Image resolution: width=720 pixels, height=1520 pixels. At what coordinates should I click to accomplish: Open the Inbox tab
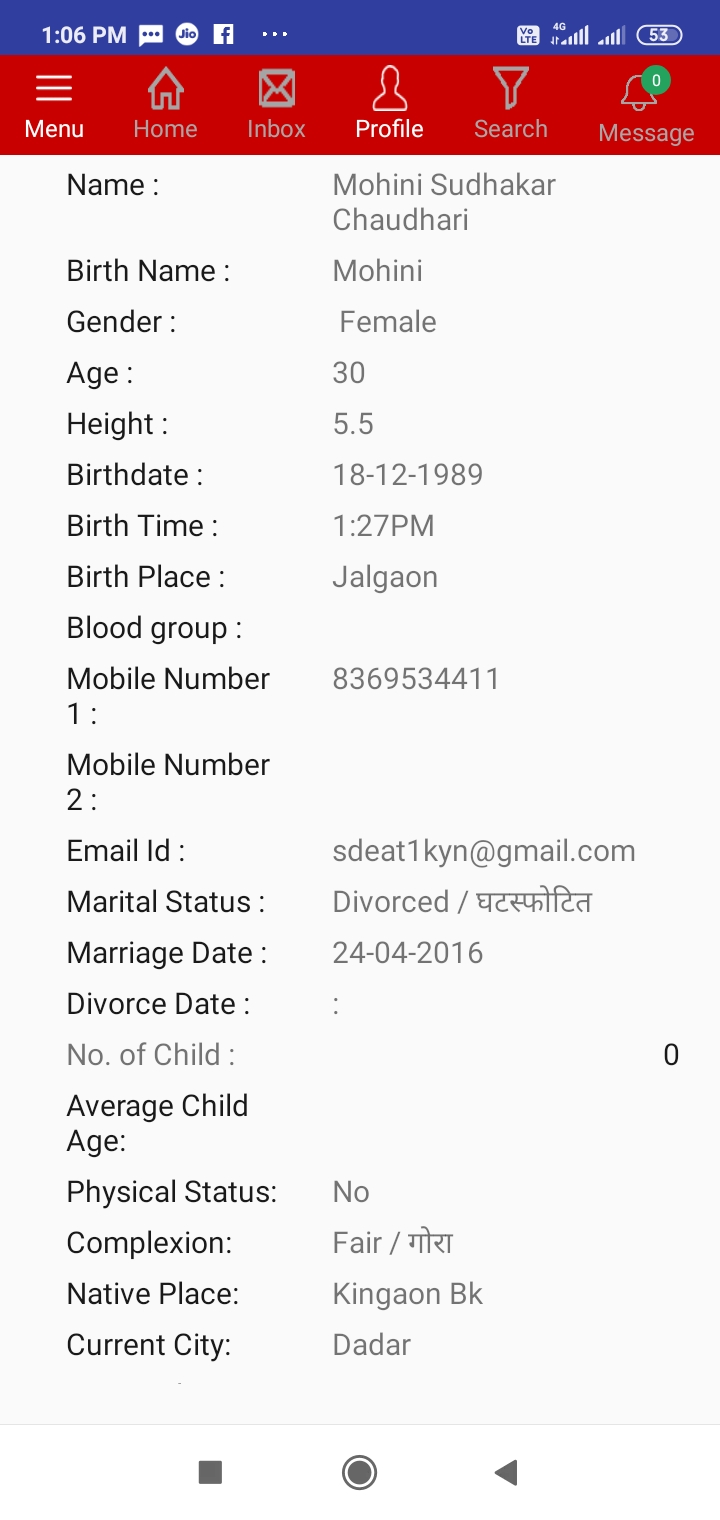coord(277,105)
